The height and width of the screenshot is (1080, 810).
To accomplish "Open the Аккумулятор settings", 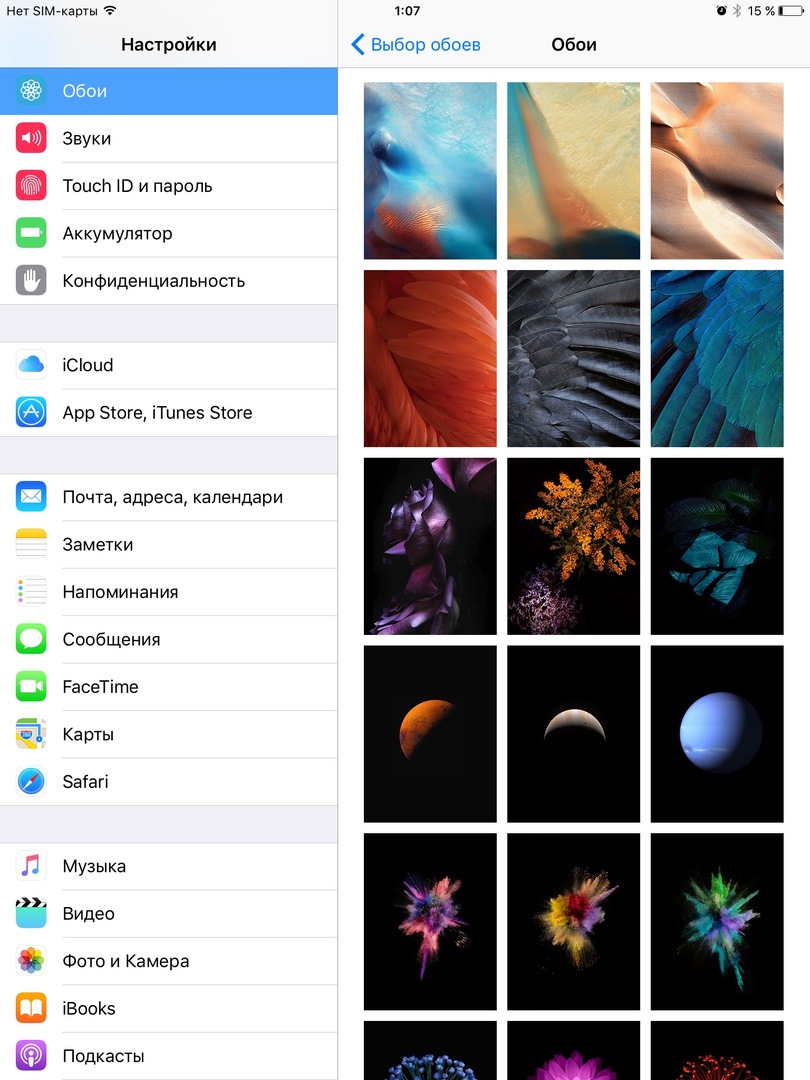I will click(168, 234).
